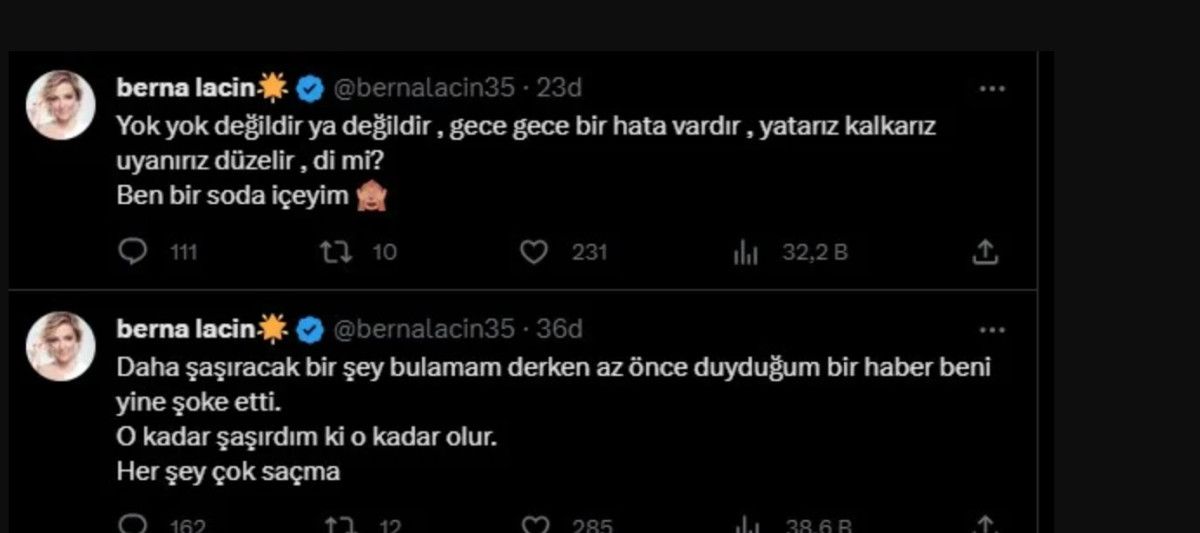This screenshot has width=1200, height=533.
Task: Open berna lacin's avatar on 23d tweet
Action: pyautogui.click(x=61, y=105)
